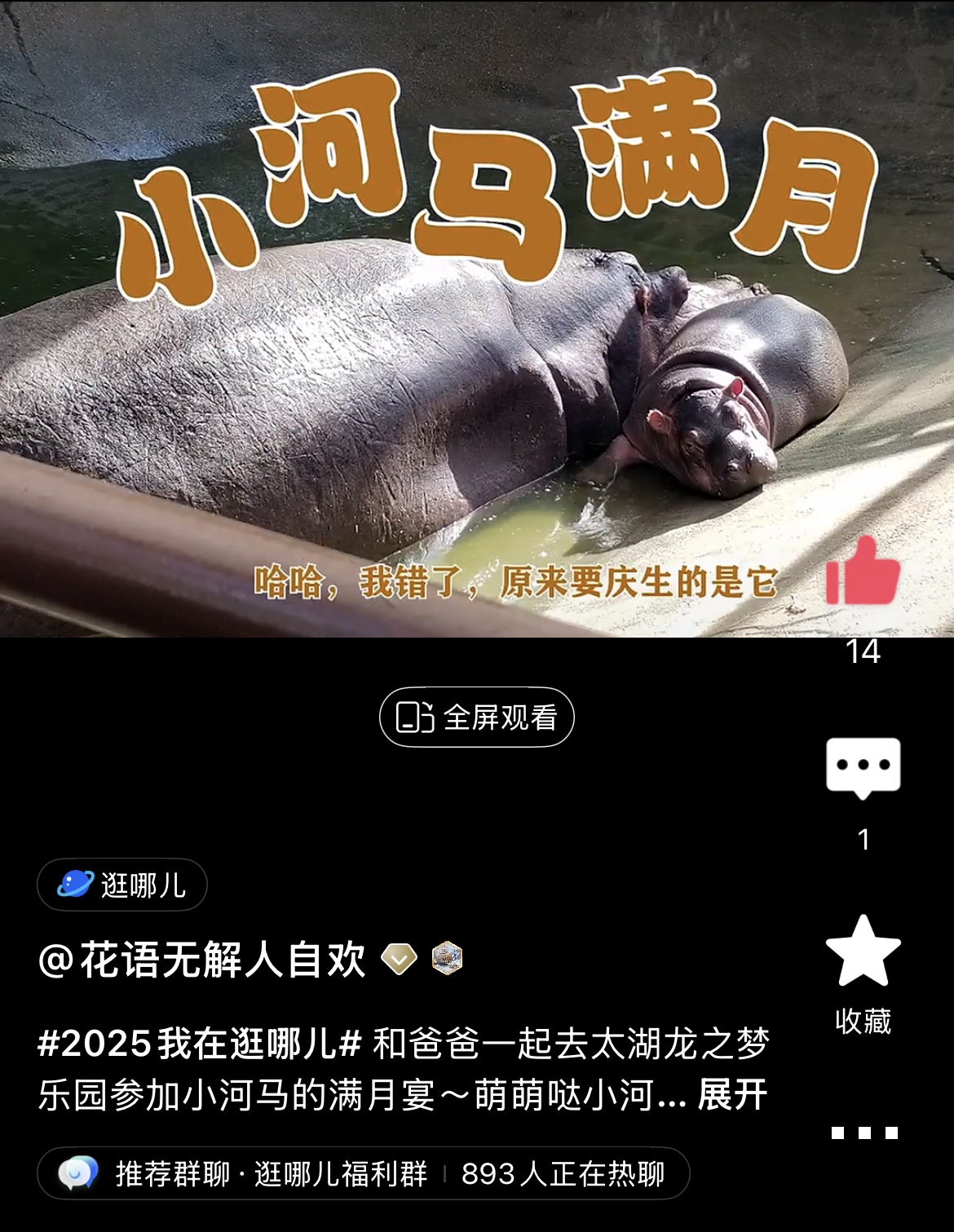
Task: Open 花语无解人自欢's profile
Action: click(x=202, y=960)
